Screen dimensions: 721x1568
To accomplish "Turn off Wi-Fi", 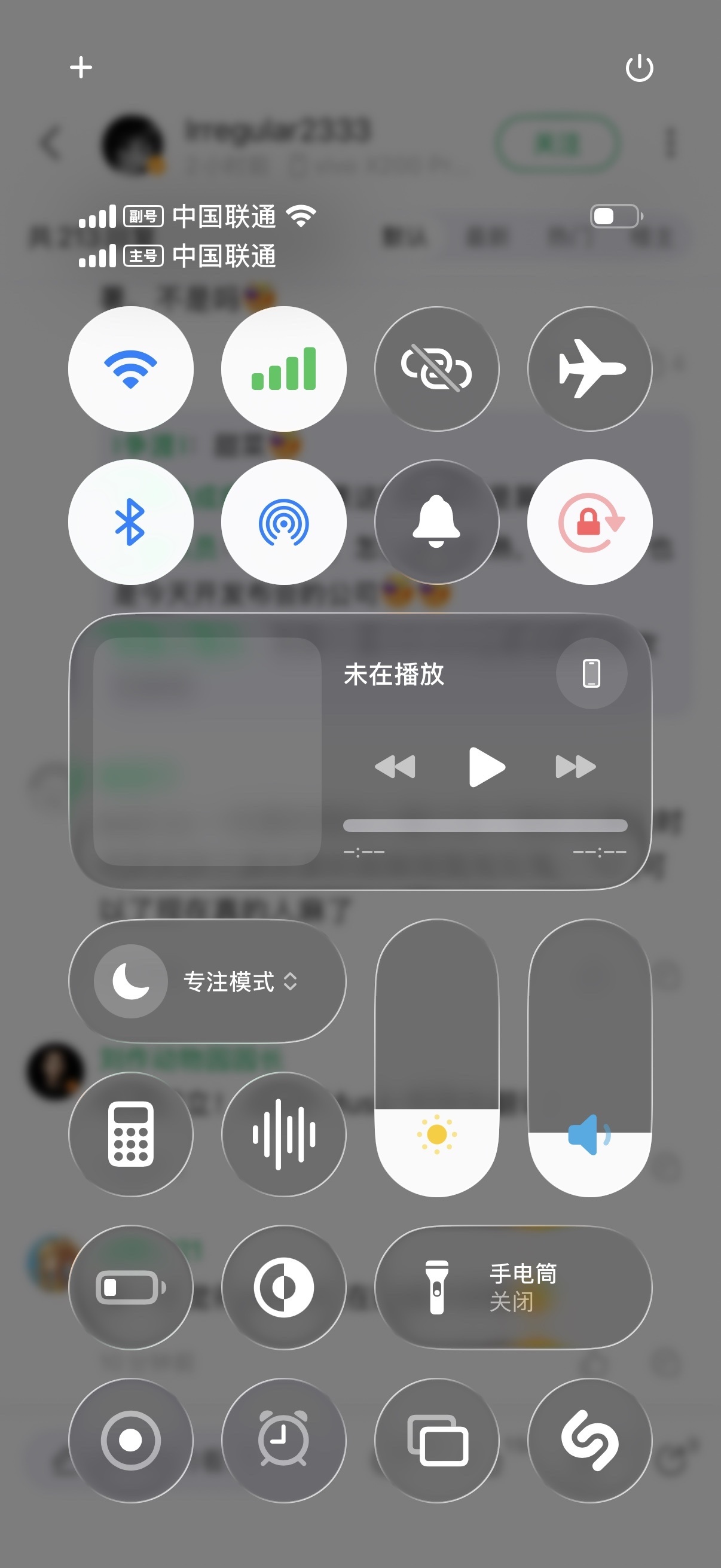I will [131, 369].
